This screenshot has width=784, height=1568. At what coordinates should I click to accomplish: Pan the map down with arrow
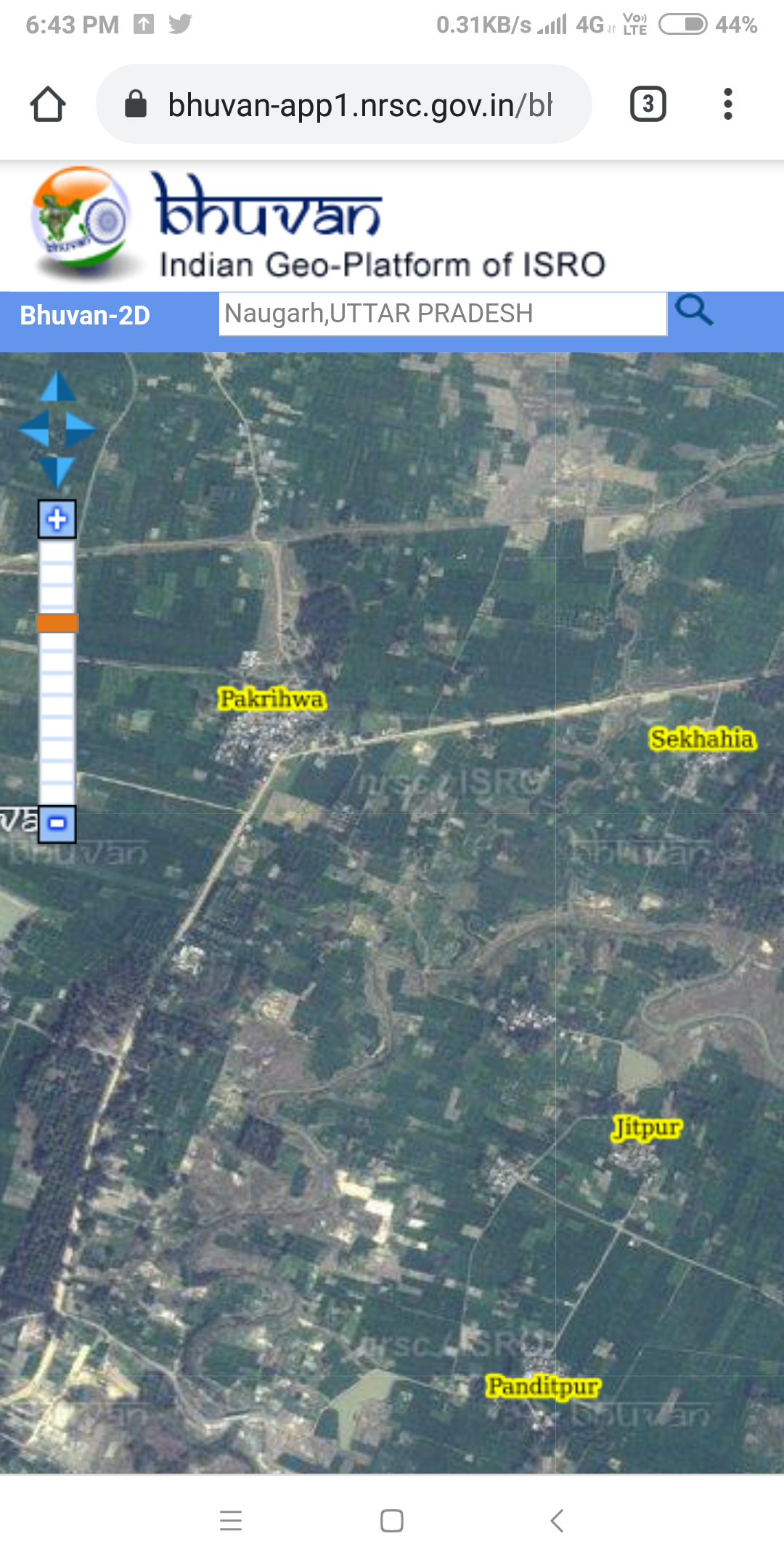pyautogui.click(x=57, y=471)
